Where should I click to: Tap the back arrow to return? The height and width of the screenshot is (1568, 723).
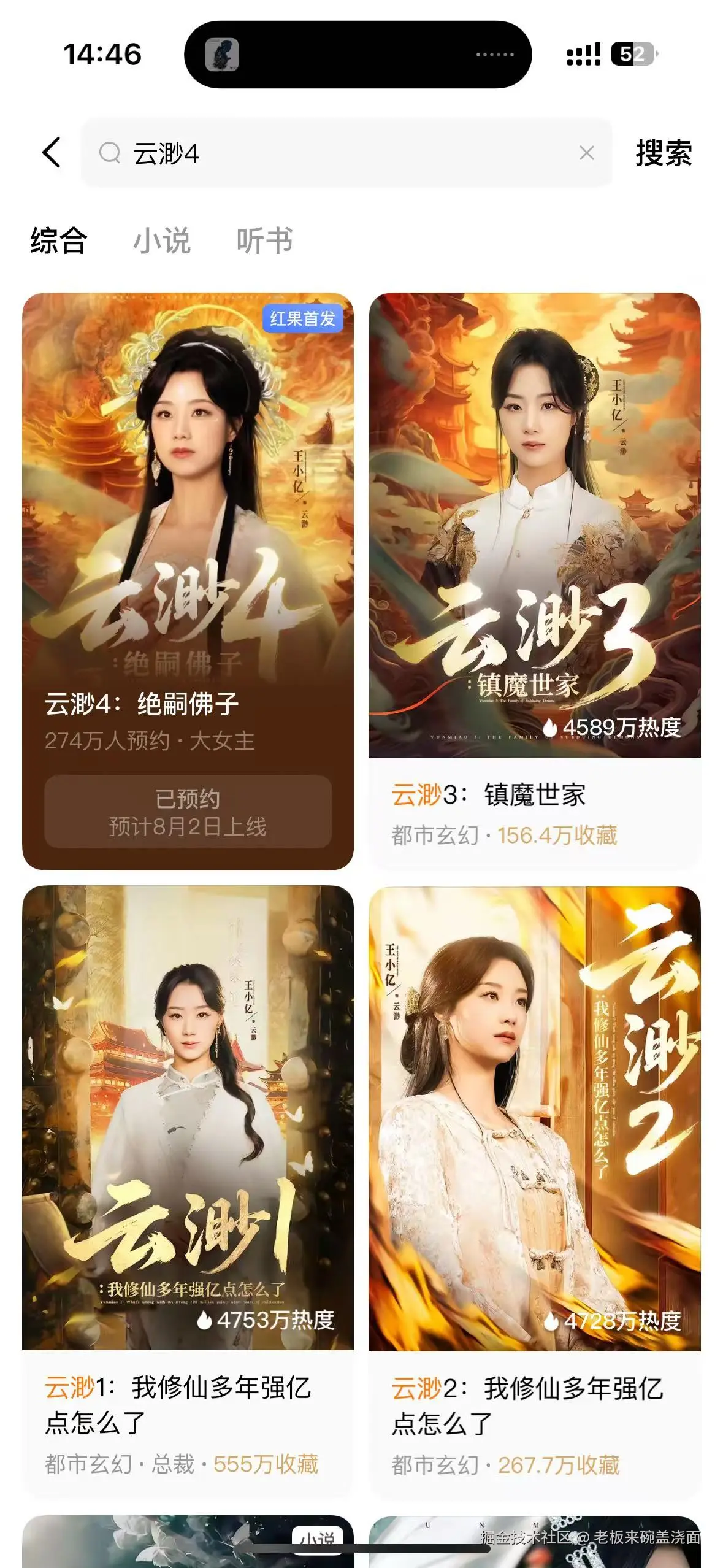pyautogui.click(x=53, y=153)
